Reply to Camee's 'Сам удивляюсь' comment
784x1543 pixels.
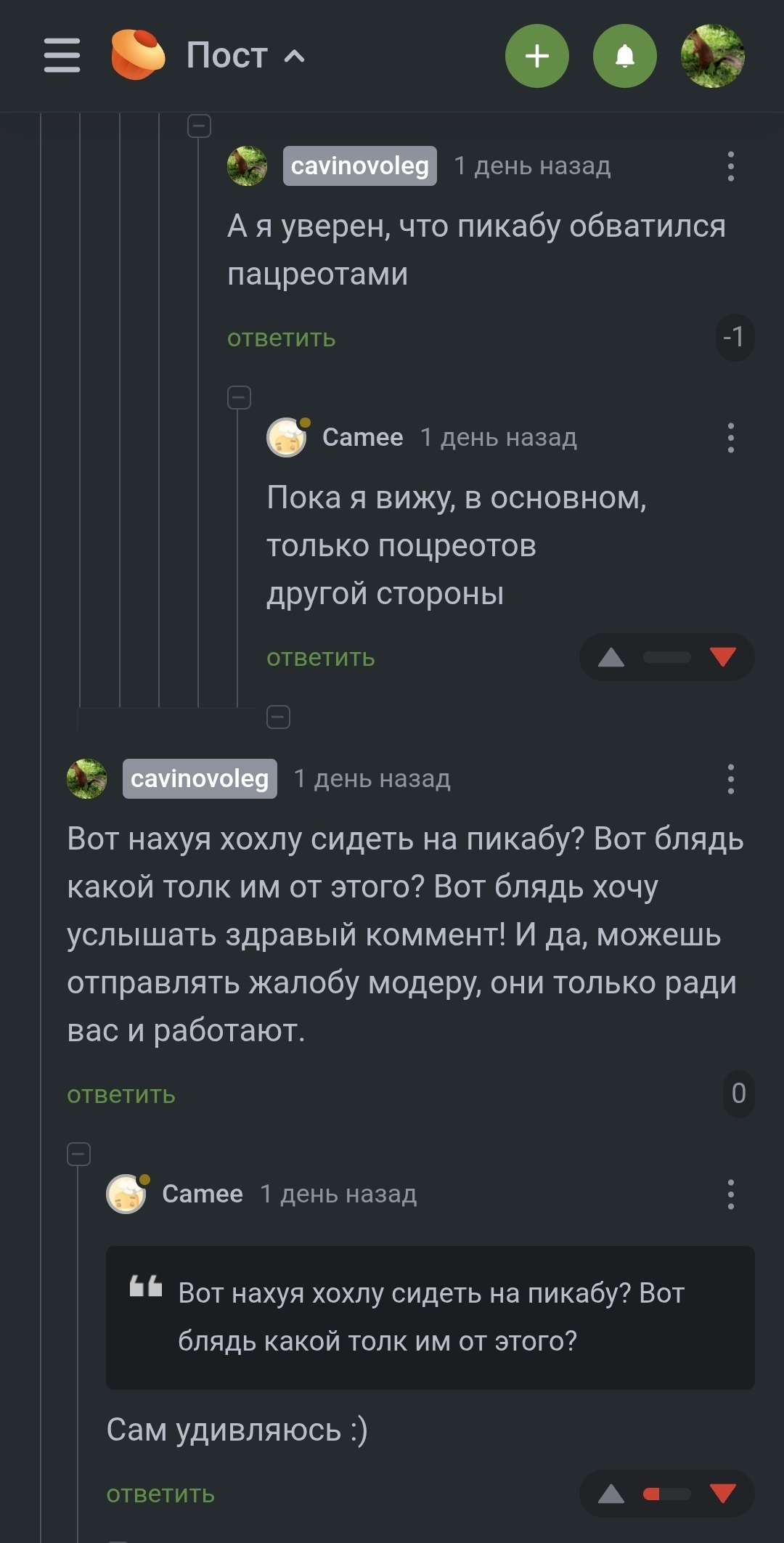pos(160,1494)
